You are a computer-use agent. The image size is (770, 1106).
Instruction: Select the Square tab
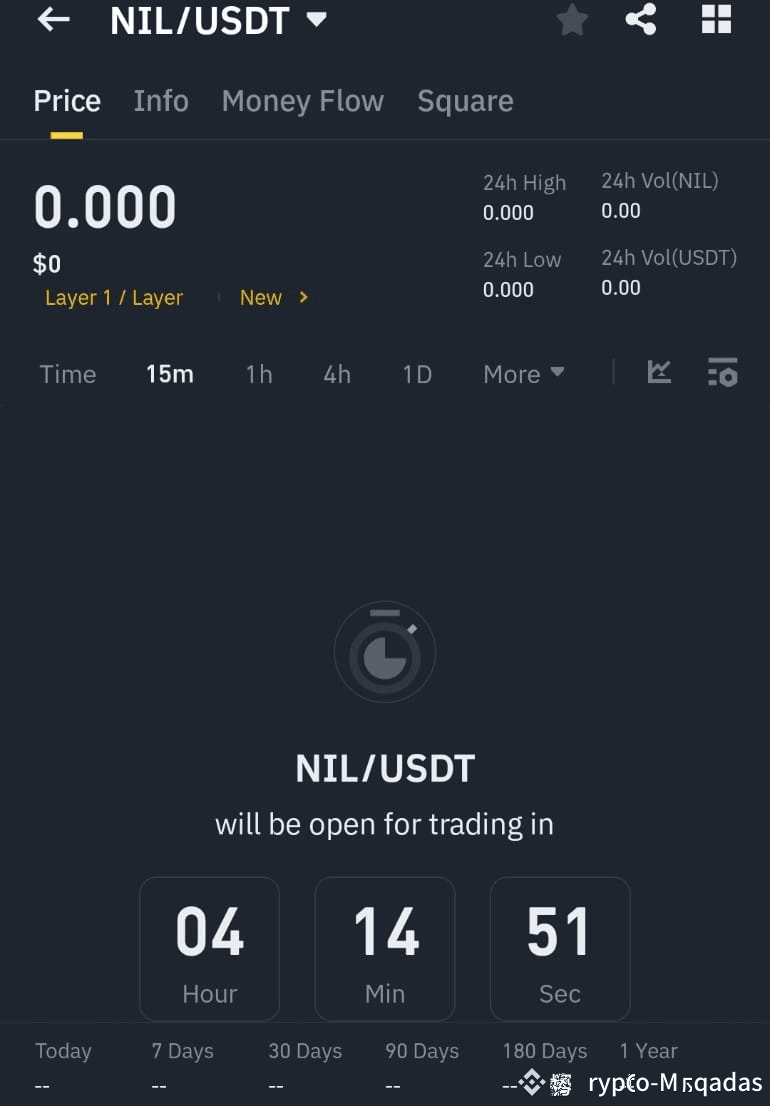(x=465, y=100)
